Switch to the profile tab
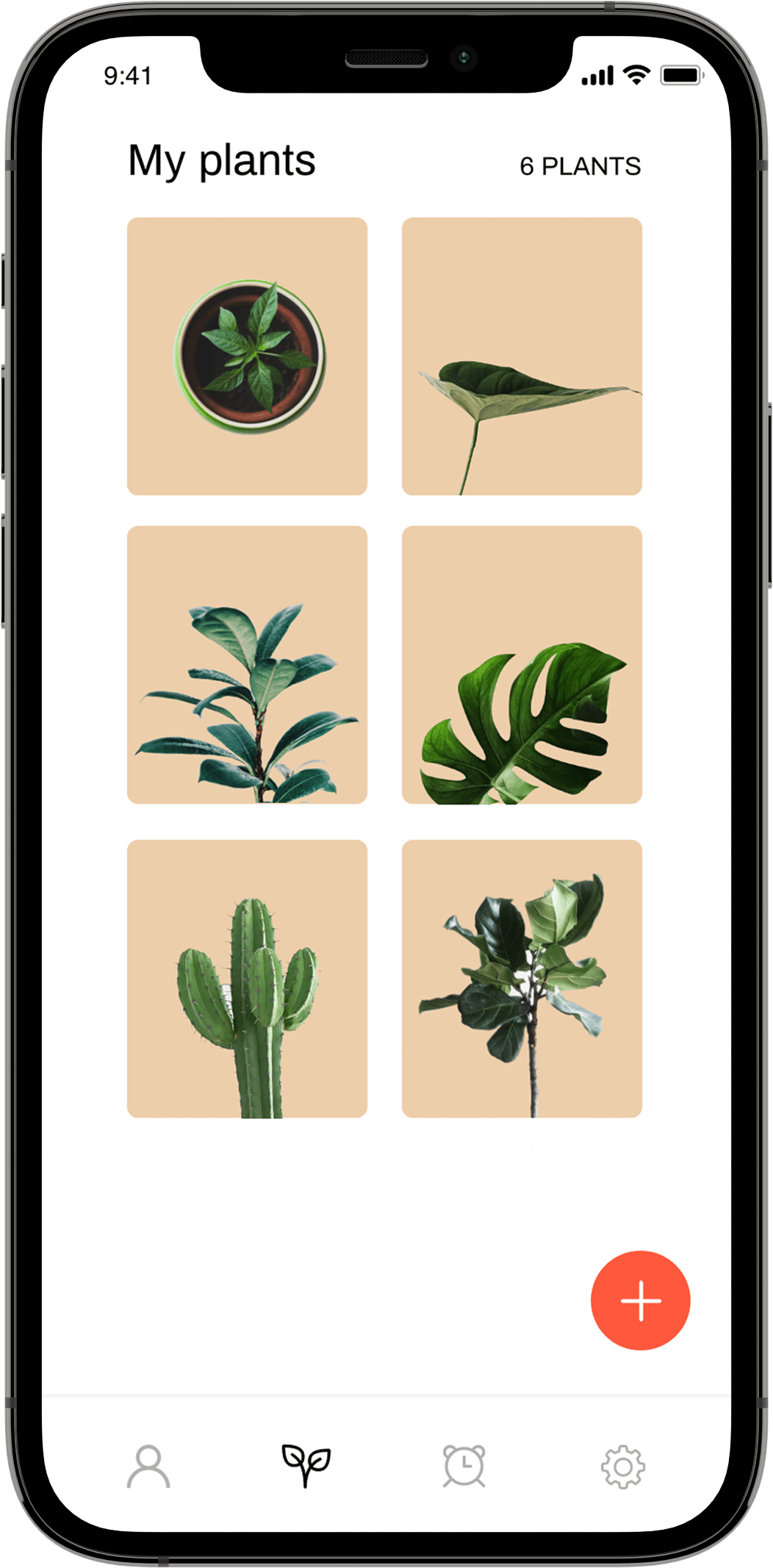Image resolution: width=773 pixels, height=1568 pixels. [148, 1466]
